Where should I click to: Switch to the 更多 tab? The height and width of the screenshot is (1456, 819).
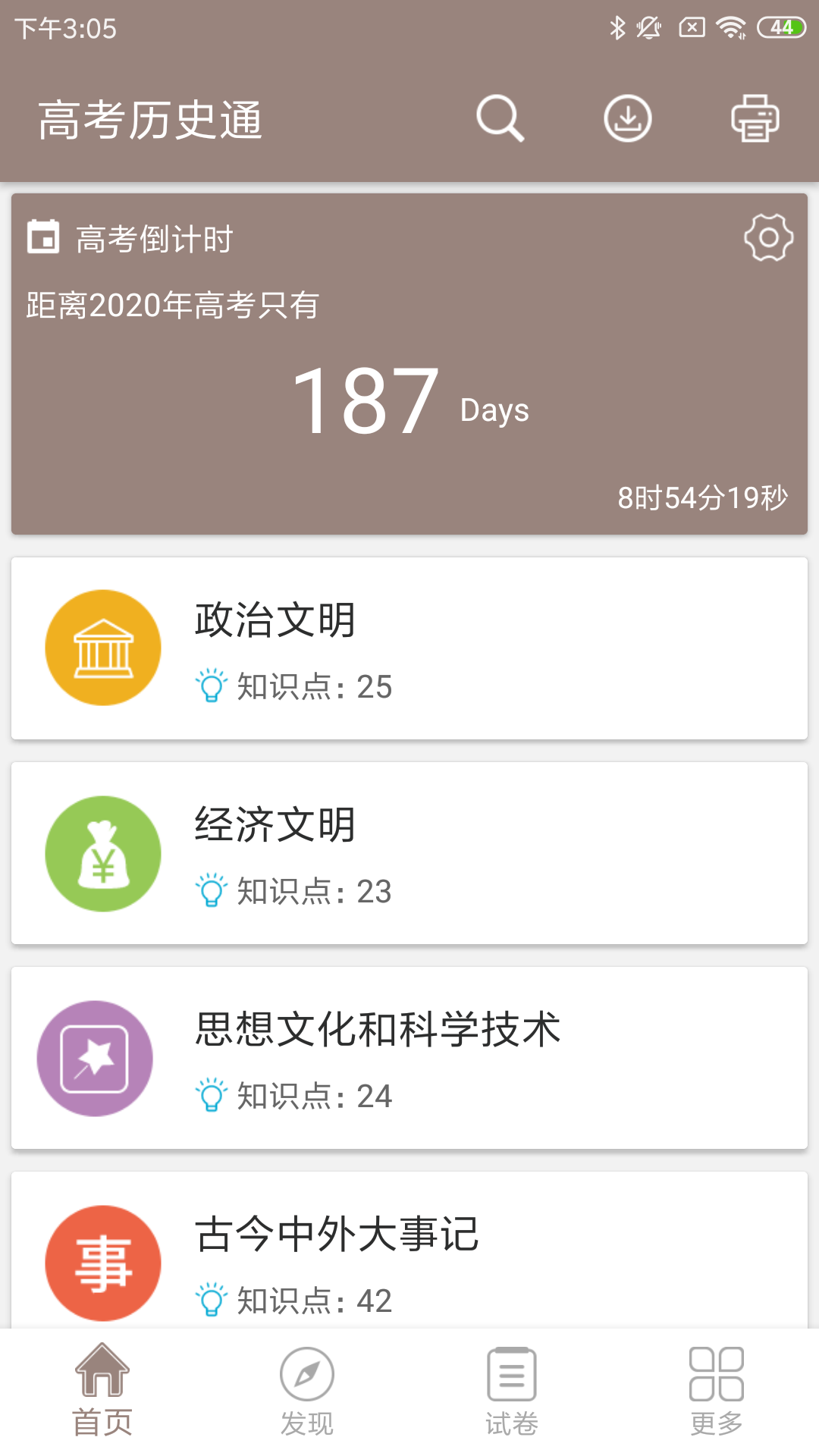point(715,1398)
